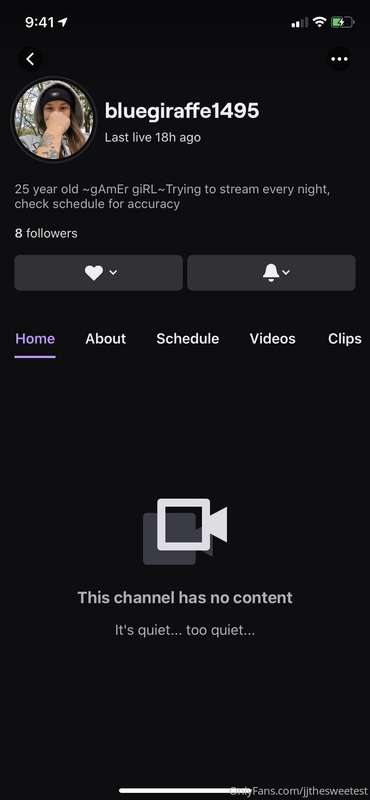Open the three-dot overflow menu
370x800 pixels.
coord(339,59)
